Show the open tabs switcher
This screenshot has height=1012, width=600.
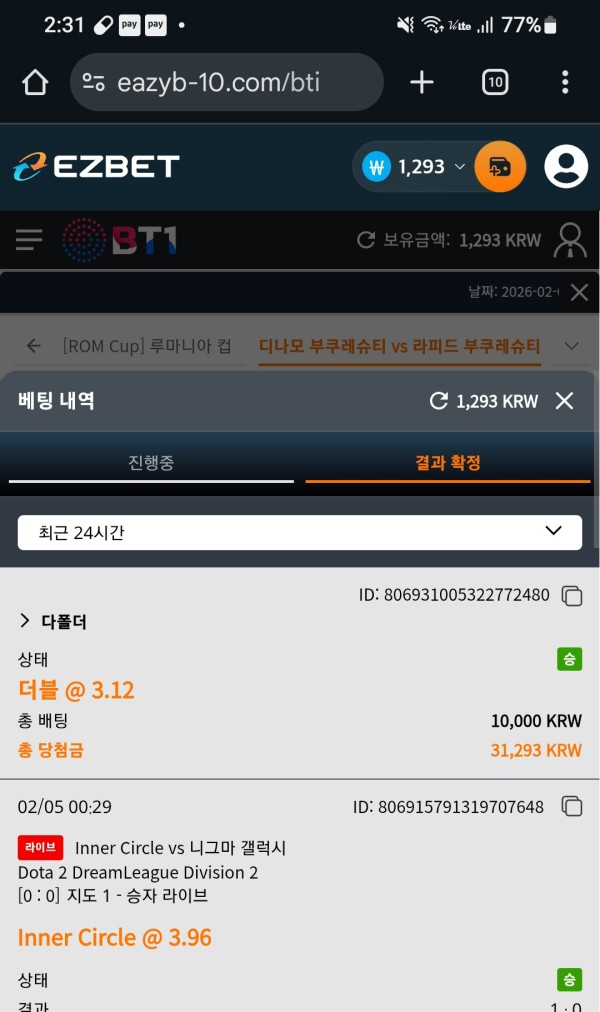495,82
